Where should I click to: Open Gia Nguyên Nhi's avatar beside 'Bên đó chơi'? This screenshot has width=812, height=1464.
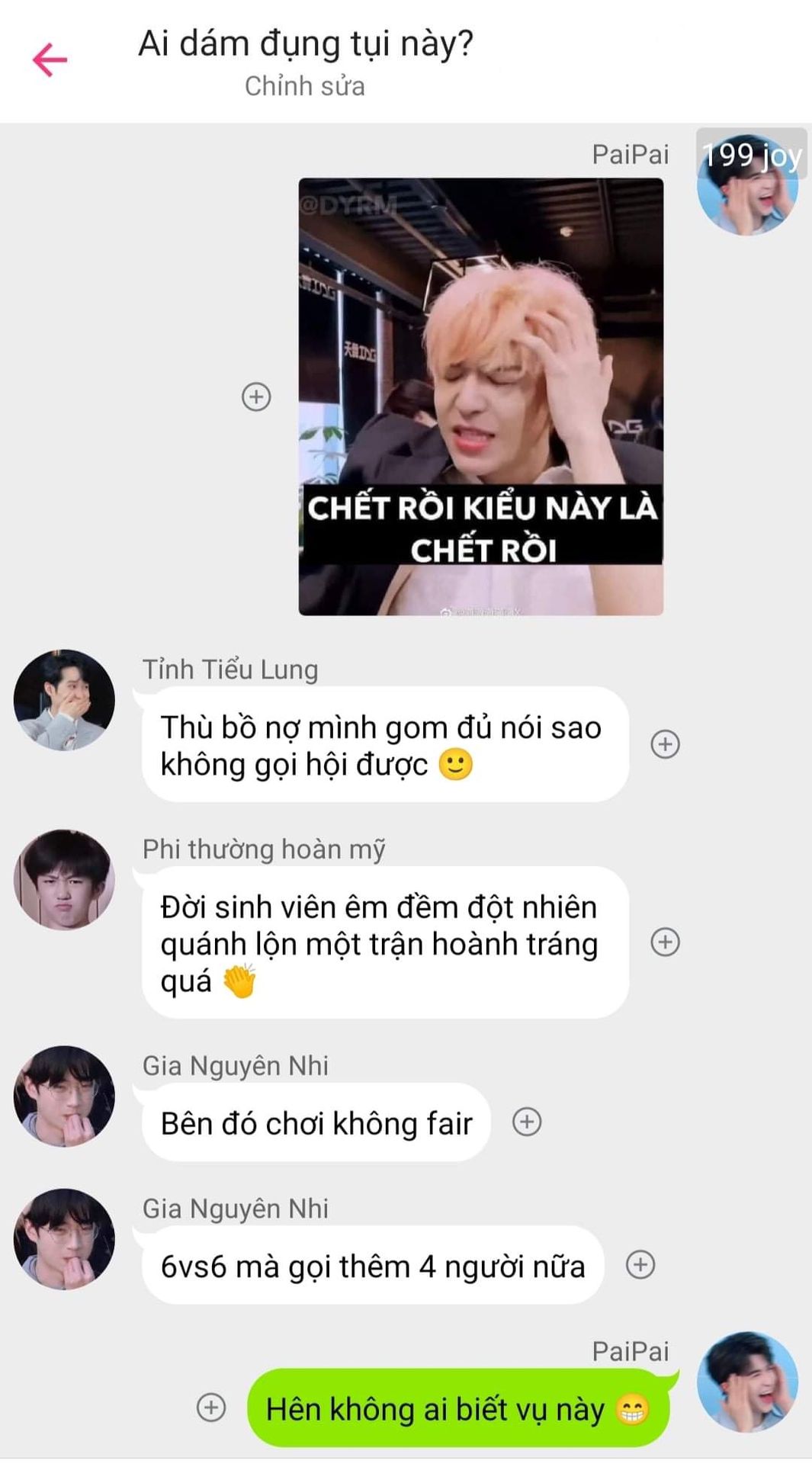click(x=64, y=1096)
